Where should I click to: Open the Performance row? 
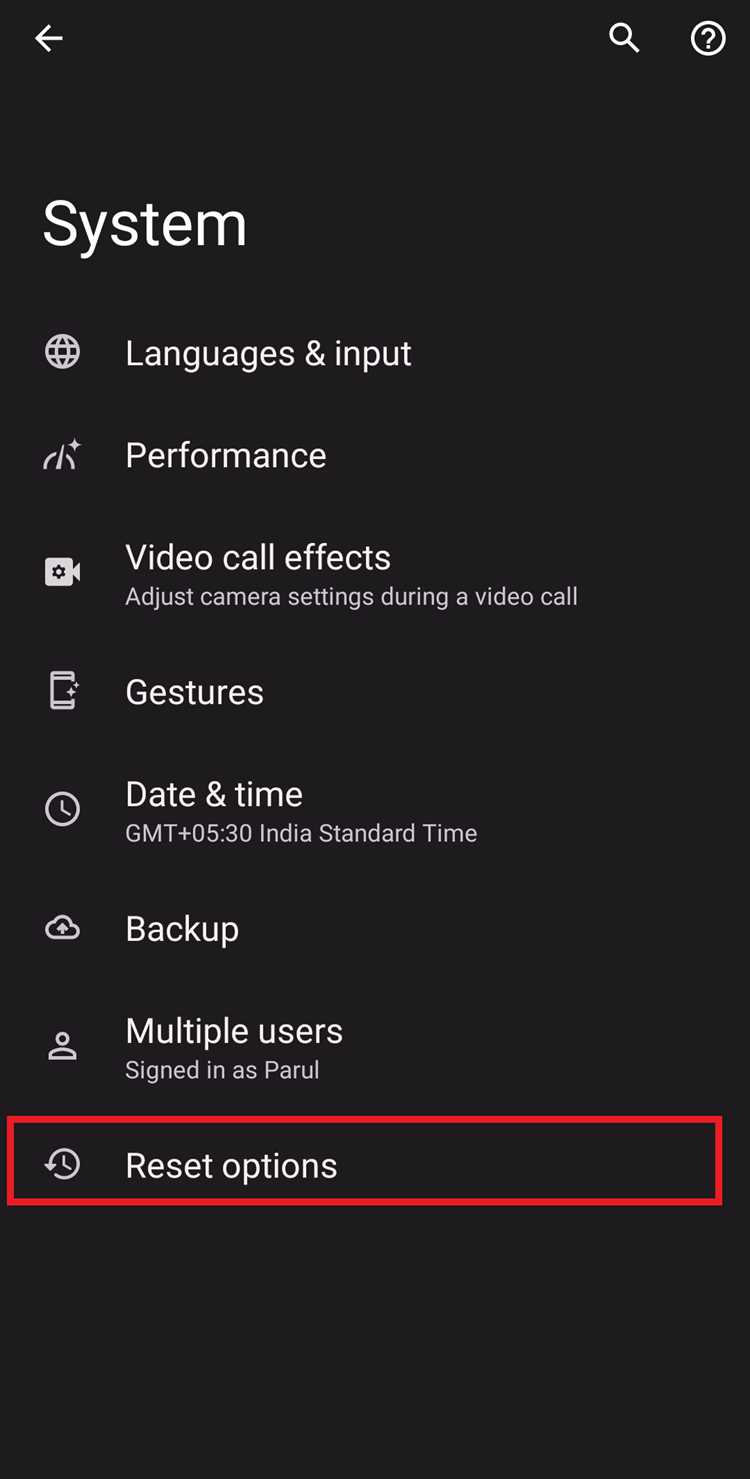[375, 456]
